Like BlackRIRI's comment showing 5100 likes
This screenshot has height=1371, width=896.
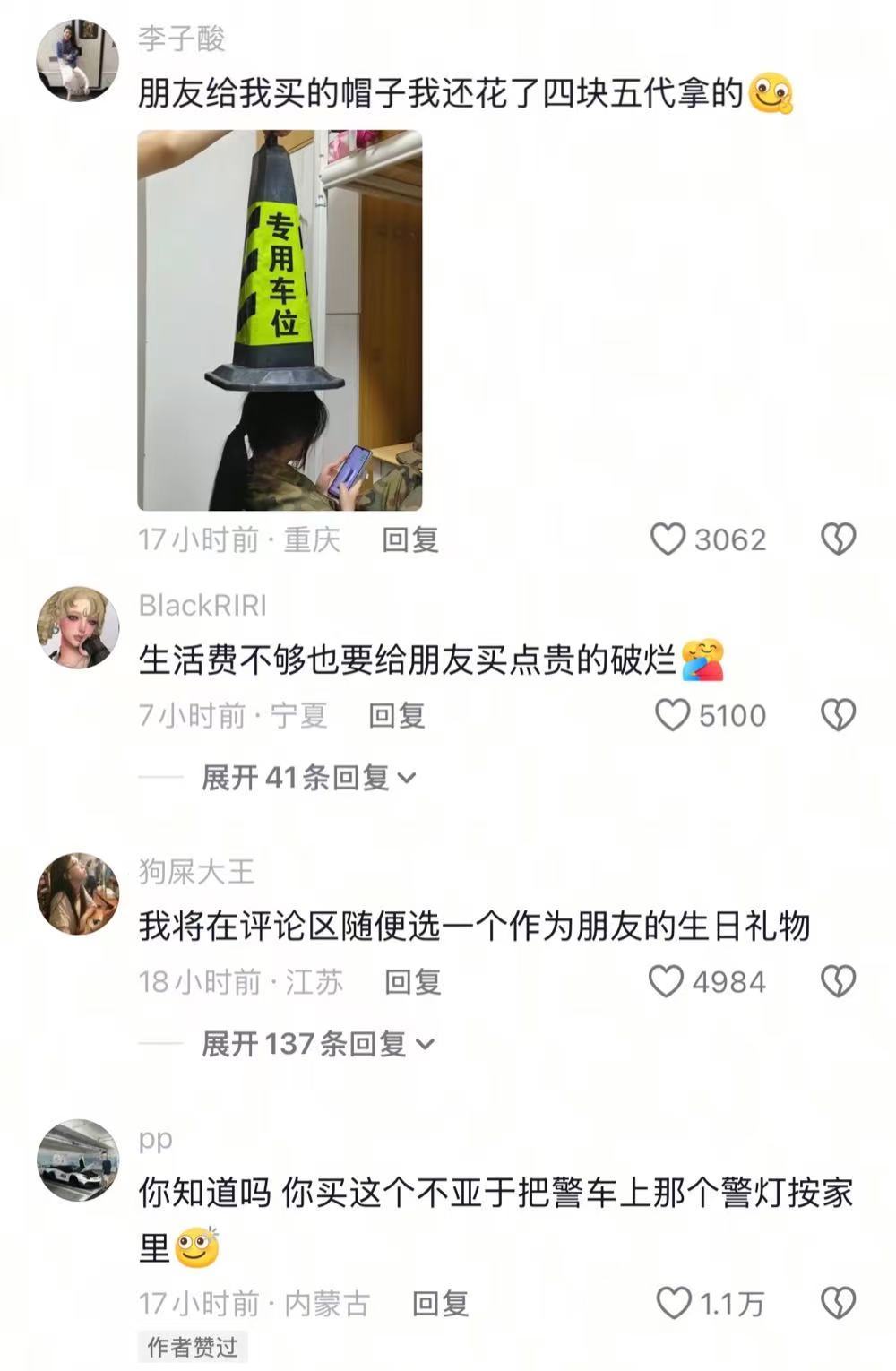670,714
